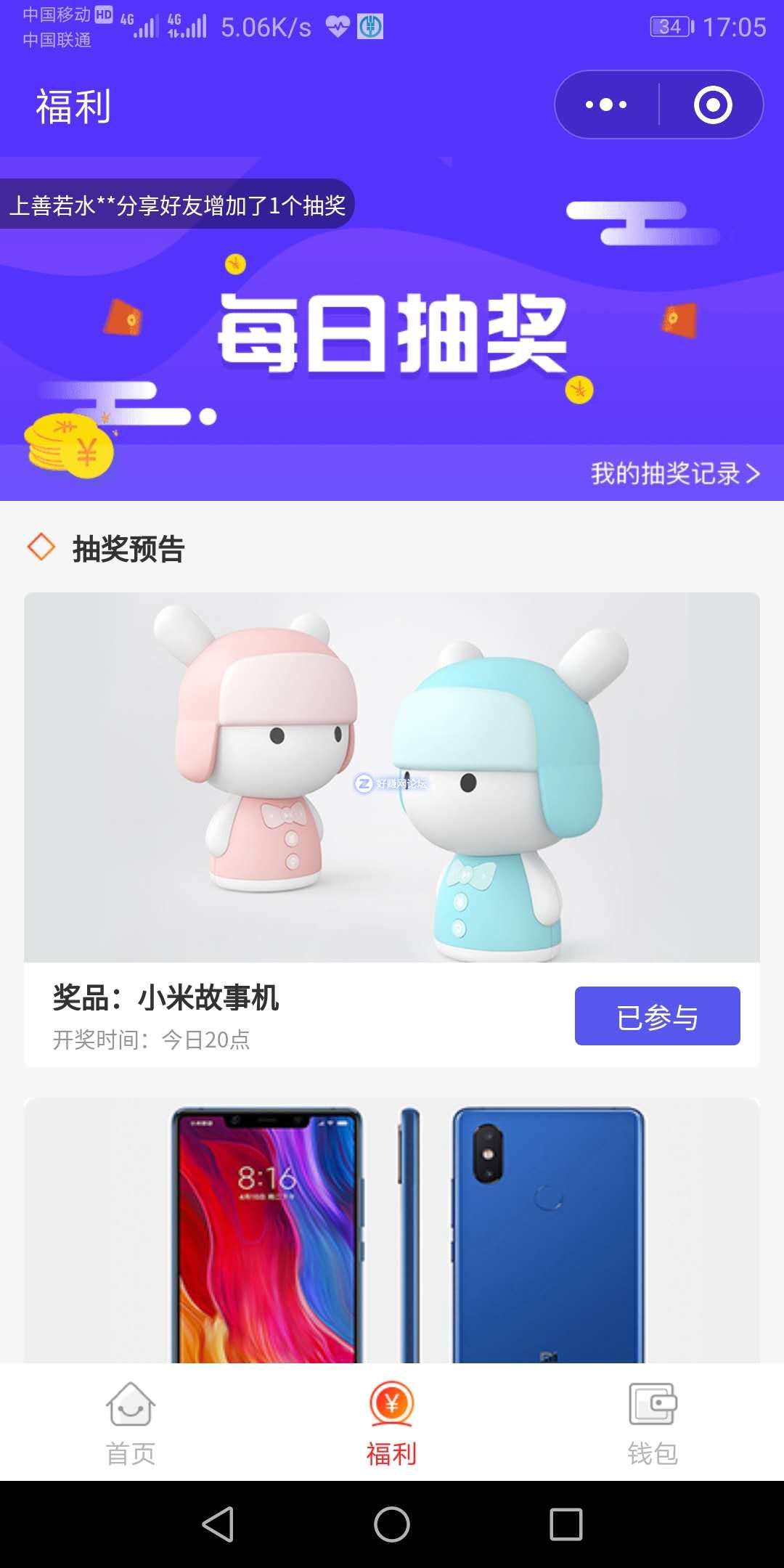Go to the 钱包 tab

[x=653, y=1423]
